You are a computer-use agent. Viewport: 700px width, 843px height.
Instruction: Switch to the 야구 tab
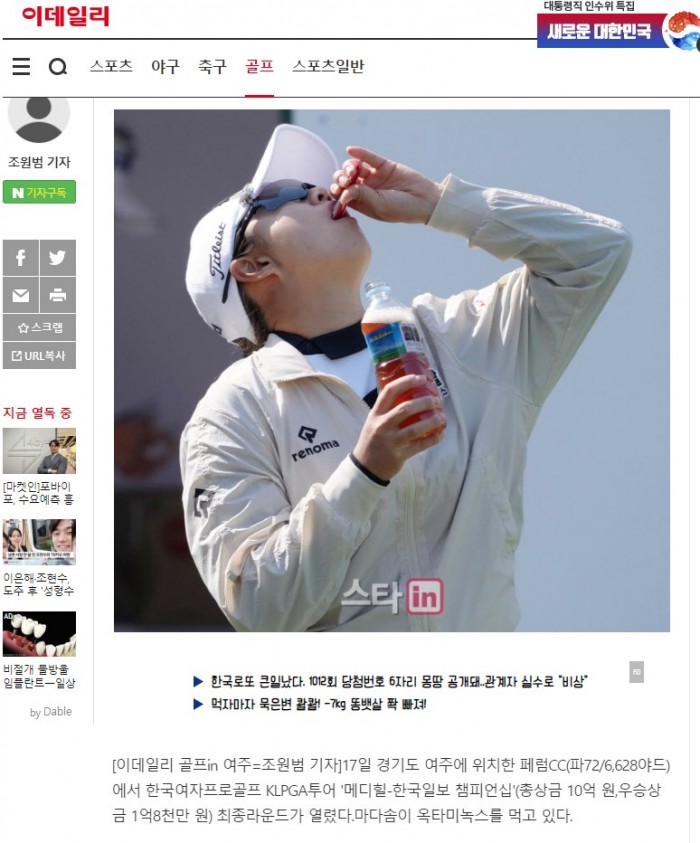[165, 67]
